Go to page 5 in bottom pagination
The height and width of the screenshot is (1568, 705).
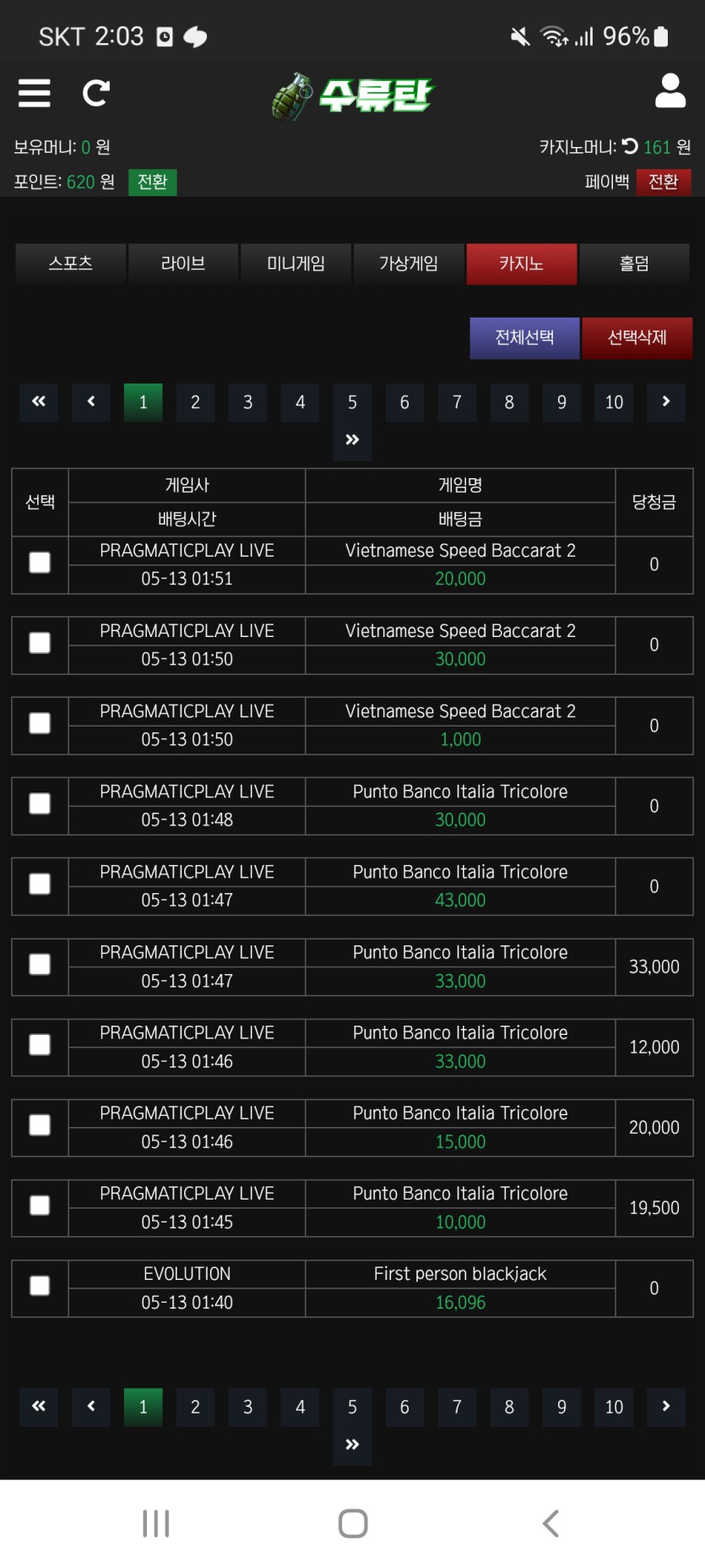pyautogui.click(x=352, y=1407)
